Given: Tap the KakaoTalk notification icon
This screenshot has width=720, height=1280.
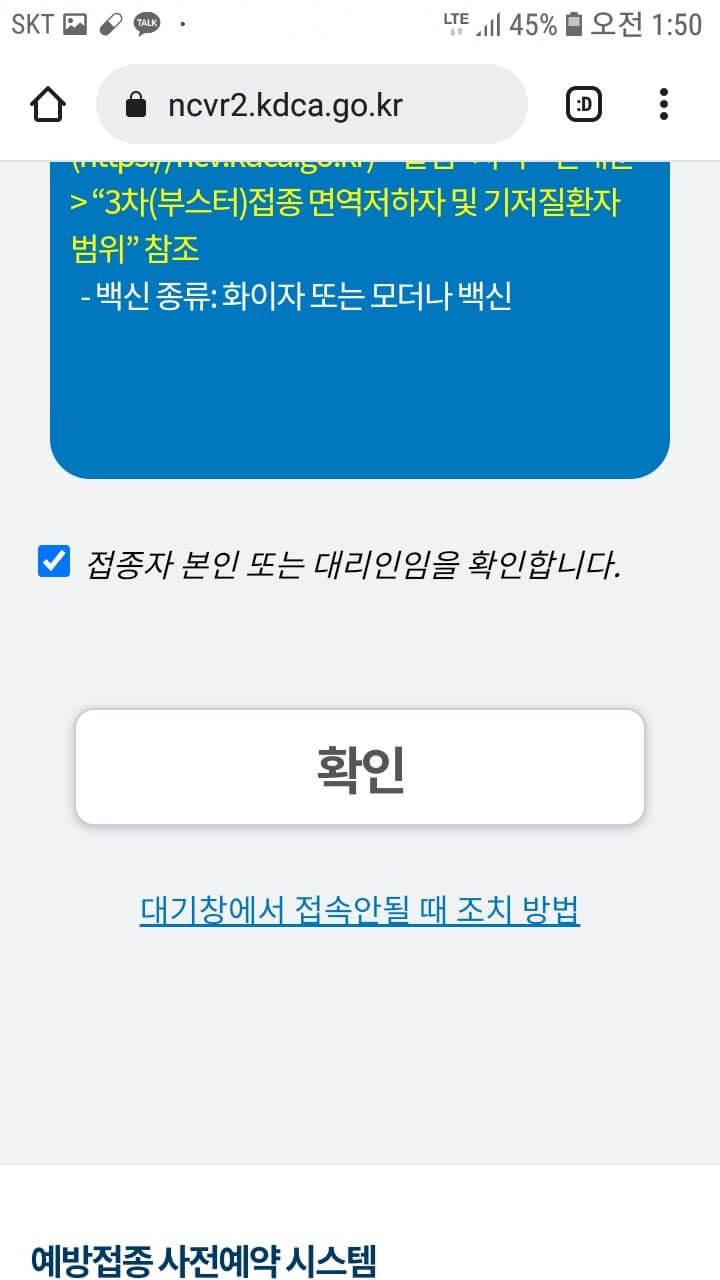Looking at the screenshot, I should click(x=146, y=24).
